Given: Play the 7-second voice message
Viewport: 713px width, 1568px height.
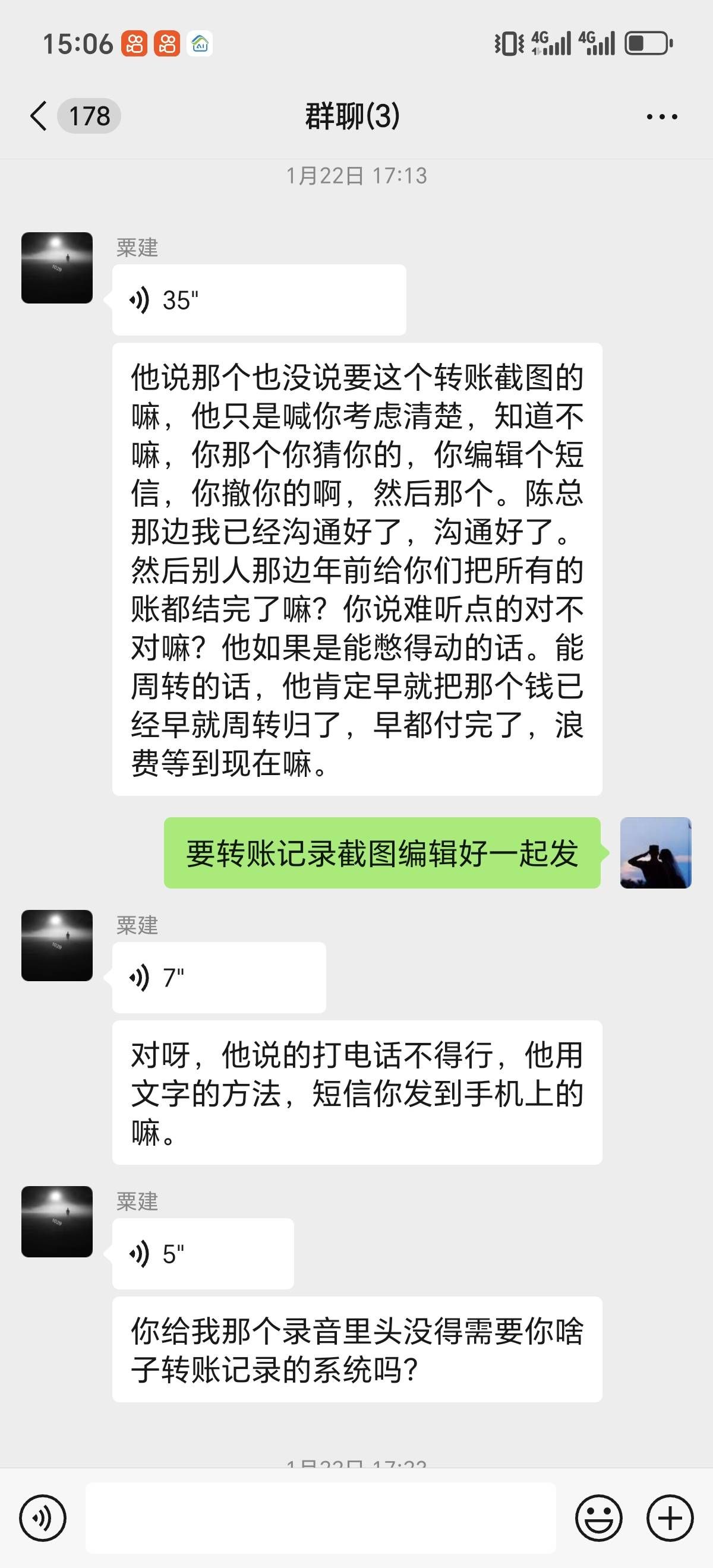Looking at the screenshot, I should [219, 978].
